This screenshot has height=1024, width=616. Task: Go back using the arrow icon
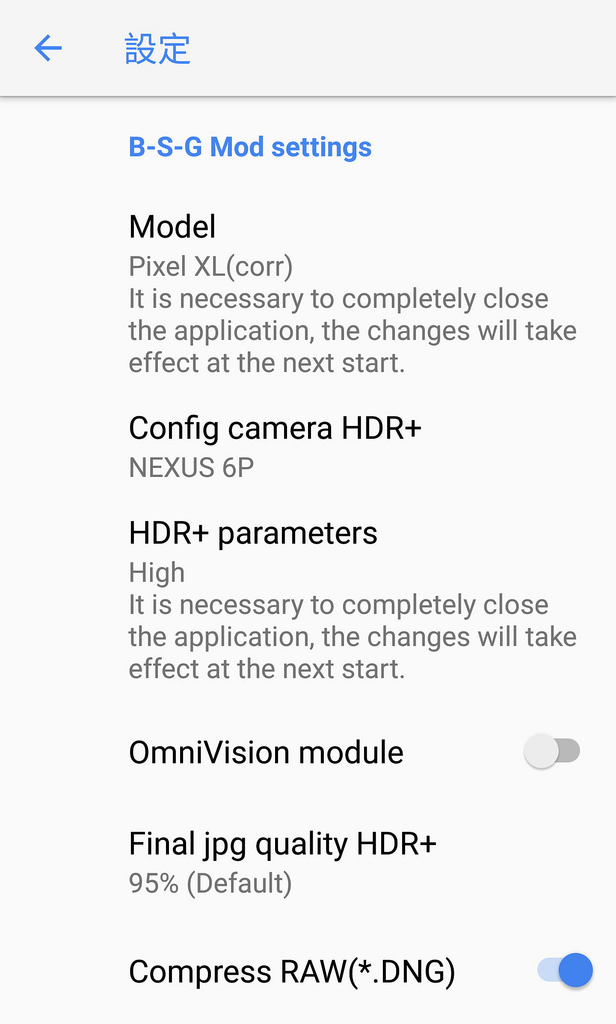point(48,48)
